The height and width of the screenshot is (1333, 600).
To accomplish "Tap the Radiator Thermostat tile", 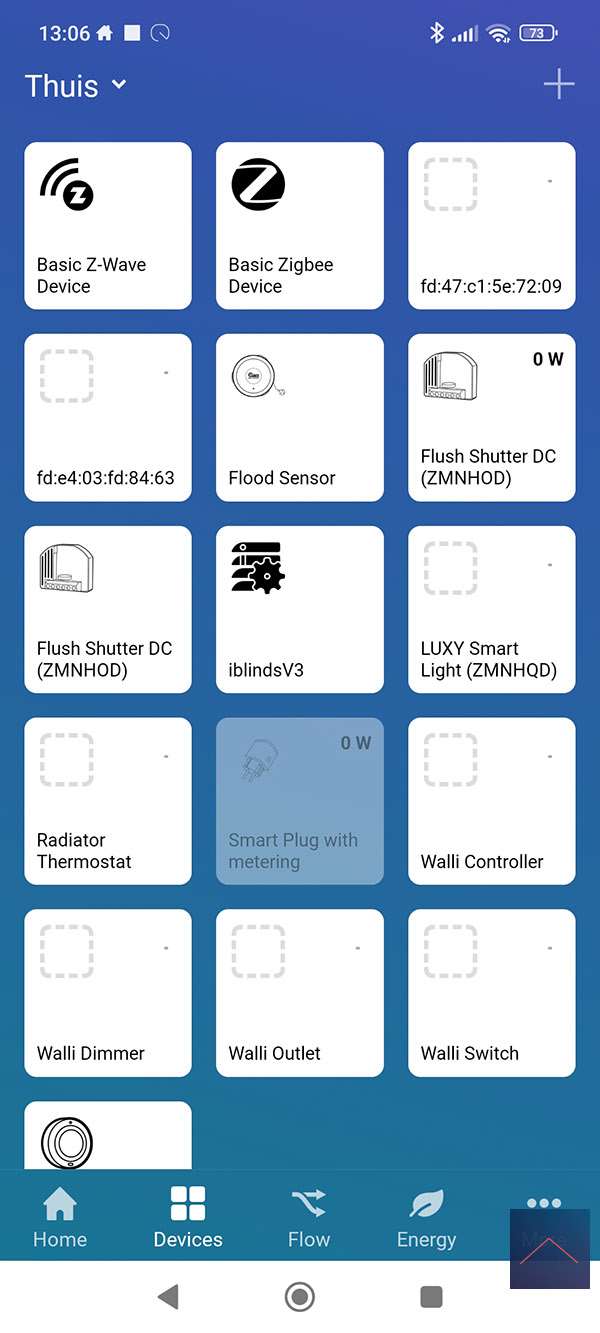I will point(108,802).
